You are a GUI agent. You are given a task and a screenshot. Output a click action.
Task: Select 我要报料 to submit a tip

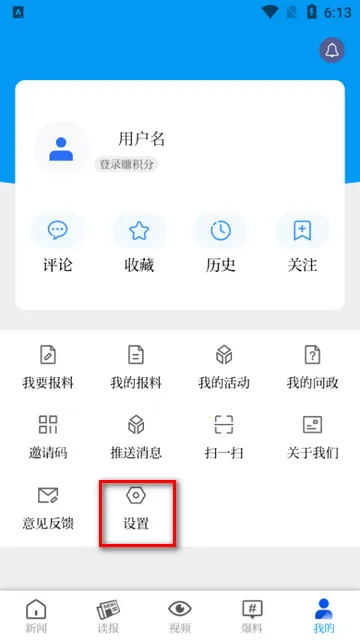(48, 367)
